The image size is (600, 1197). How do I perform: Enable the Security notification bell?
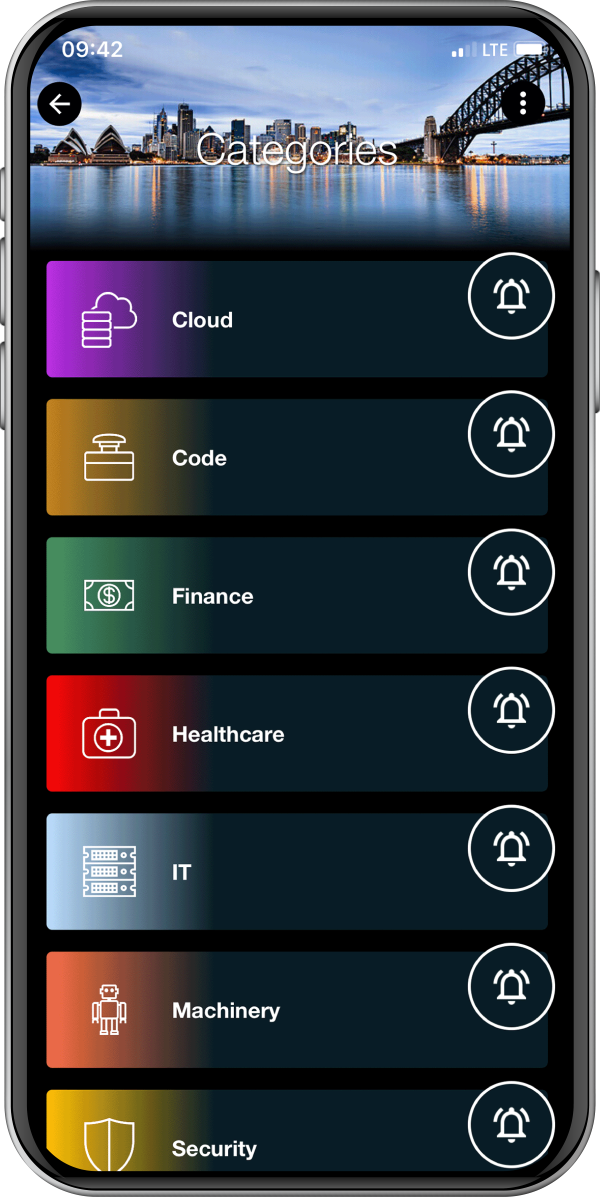[x=511, y=1124]
